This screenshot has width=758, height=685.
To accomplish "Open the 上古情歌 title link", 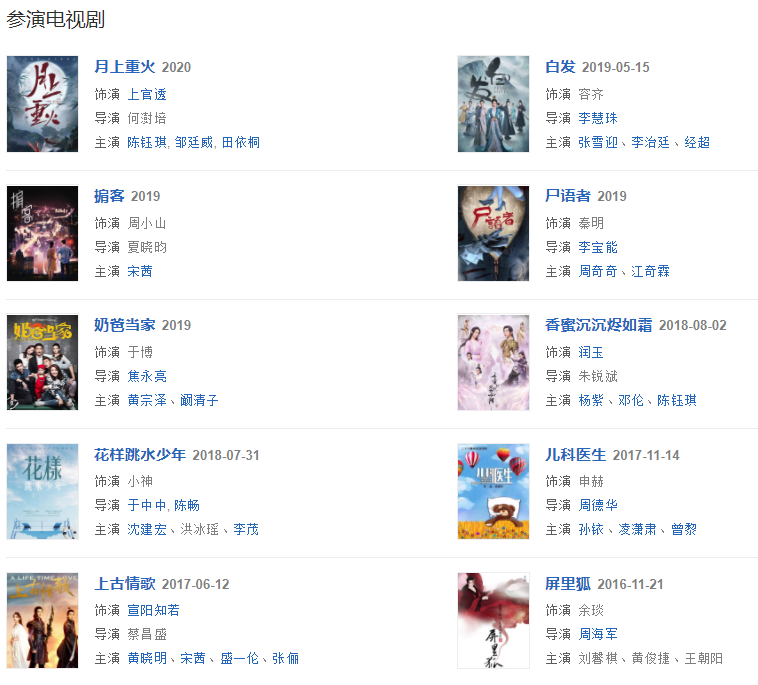I will pyautogui.click(x=125, y=583).
